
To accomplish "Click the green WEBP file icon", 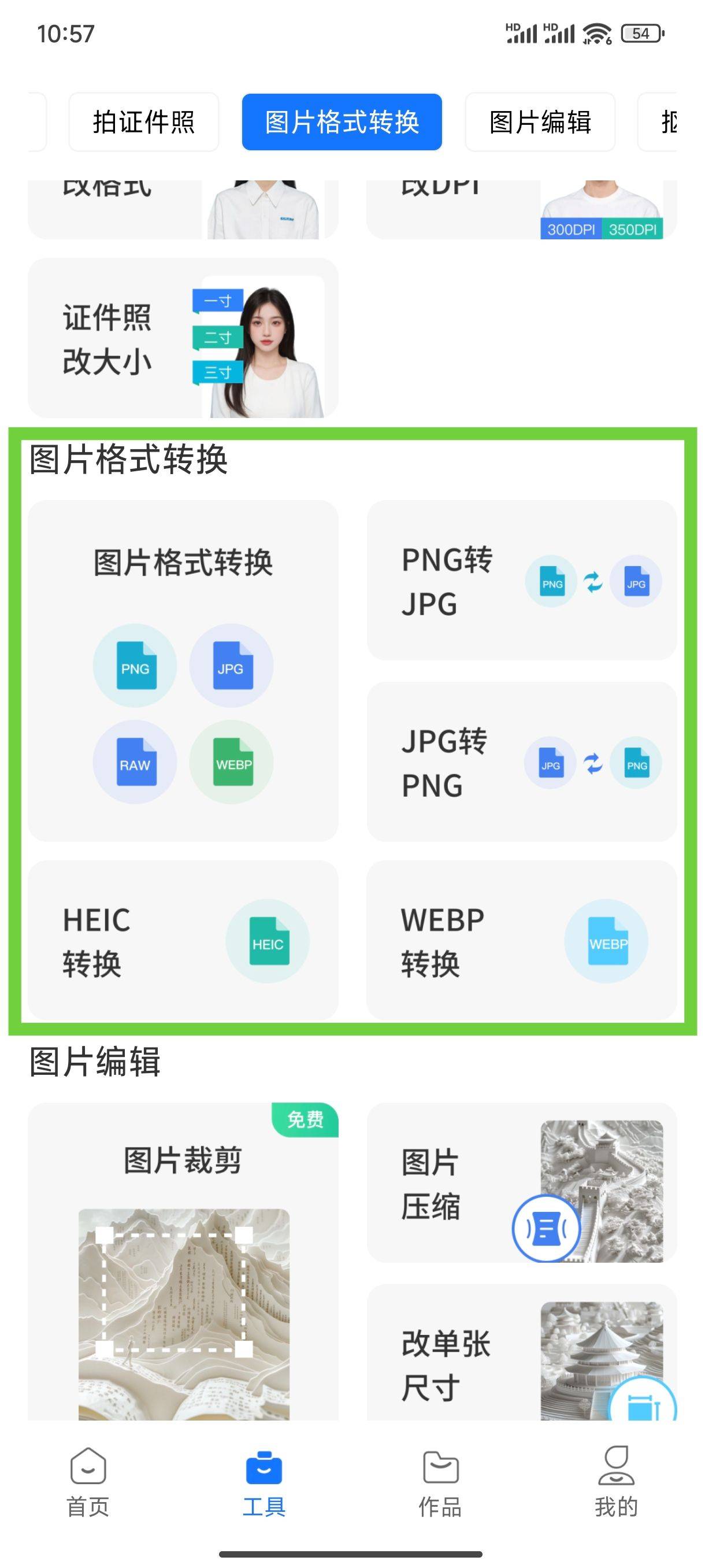I will pos(234,763).
